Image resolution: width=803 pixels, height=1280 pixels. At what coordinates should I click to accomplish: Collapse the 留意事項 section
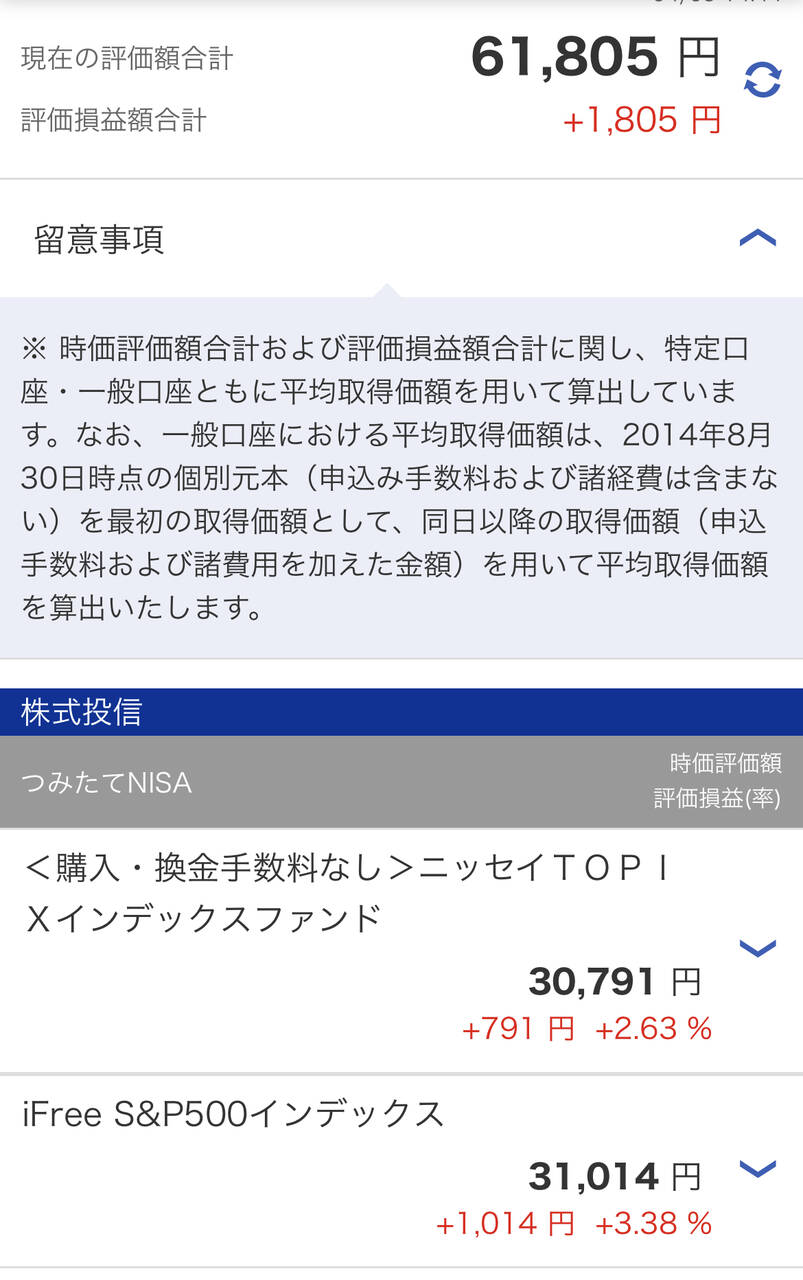tap(757, 238)
